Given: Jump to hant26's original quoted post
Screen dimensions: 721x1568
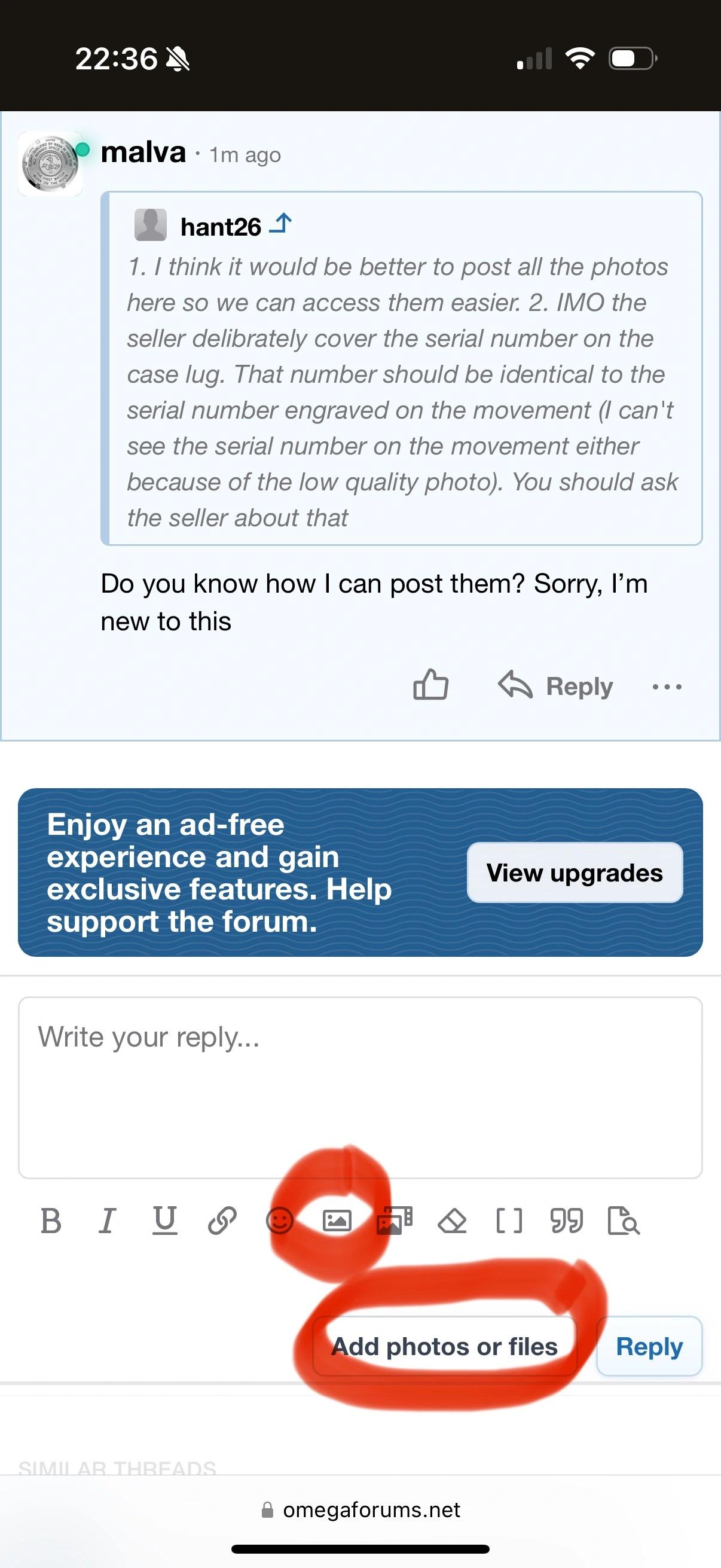Looking at the screenshot, I should click(280, 224).
